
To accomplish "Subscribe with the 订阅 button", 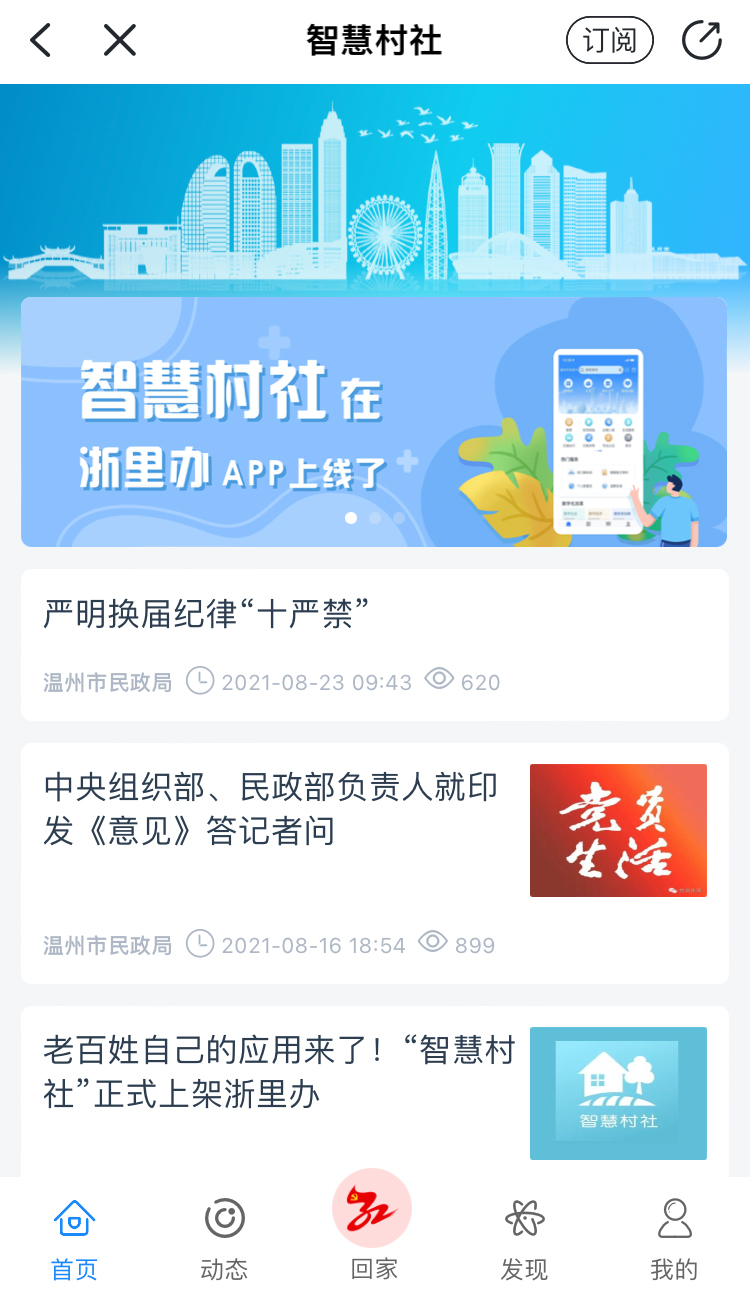I will 609,41.
